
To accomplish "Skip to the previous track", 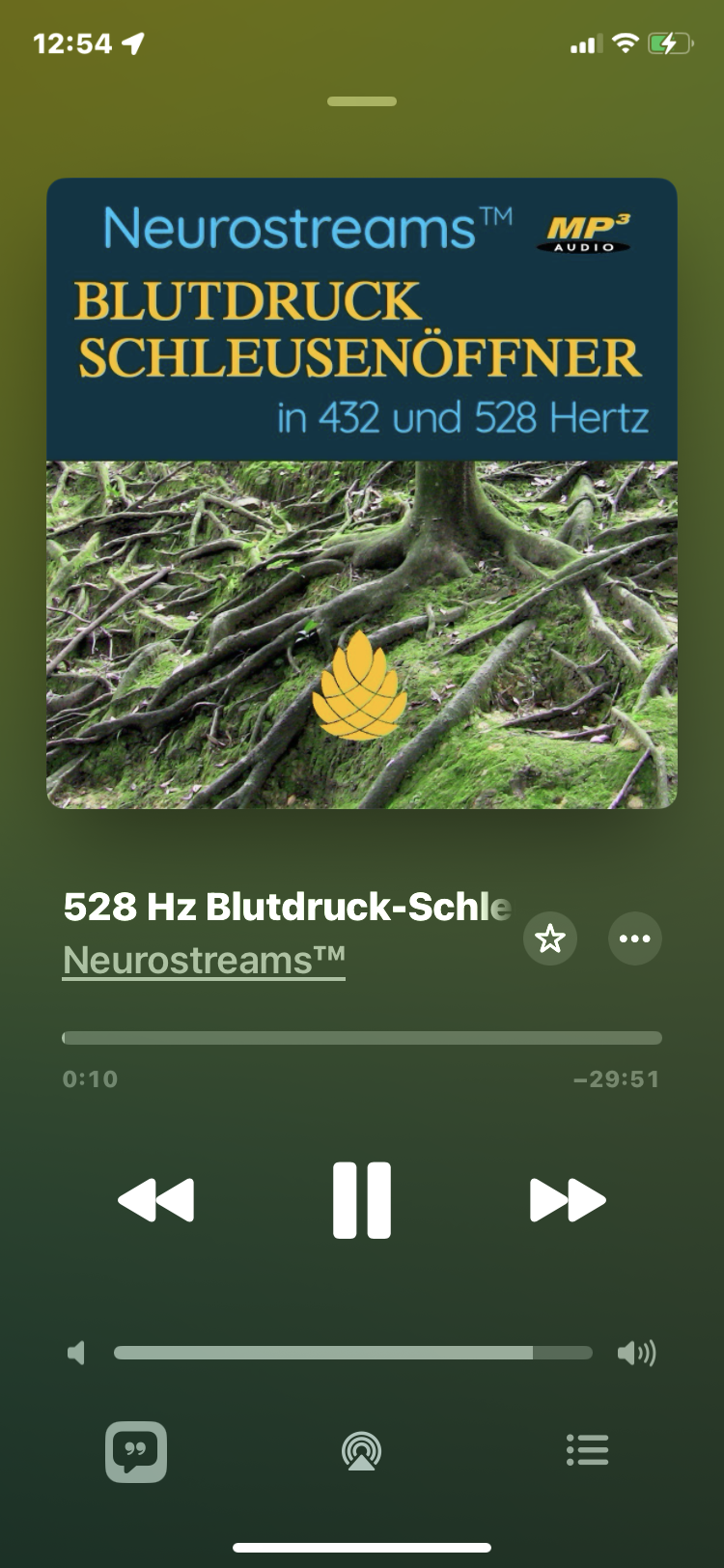I will click(x=155, y=1200).
